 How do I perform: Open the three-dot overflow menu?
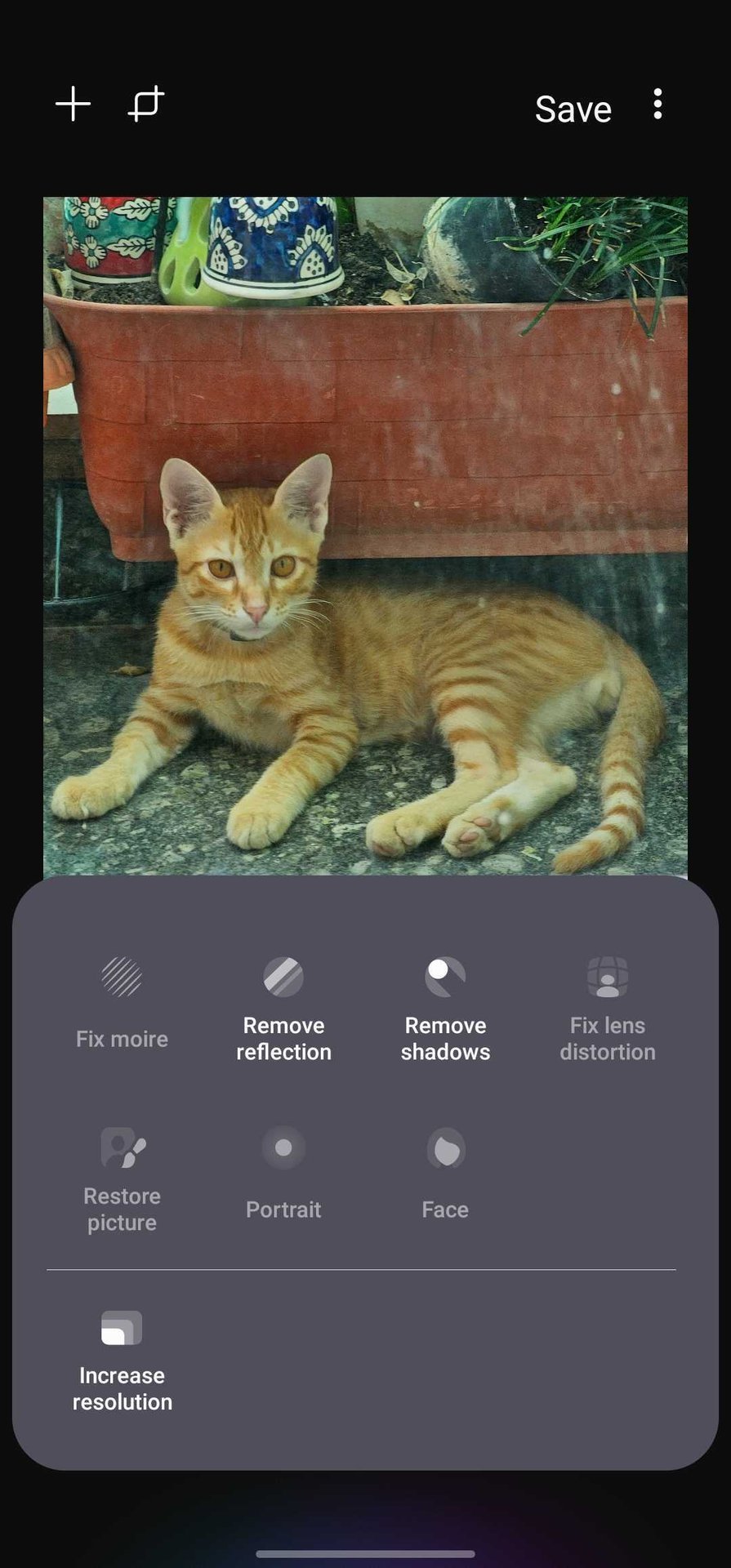click(657, 105)
